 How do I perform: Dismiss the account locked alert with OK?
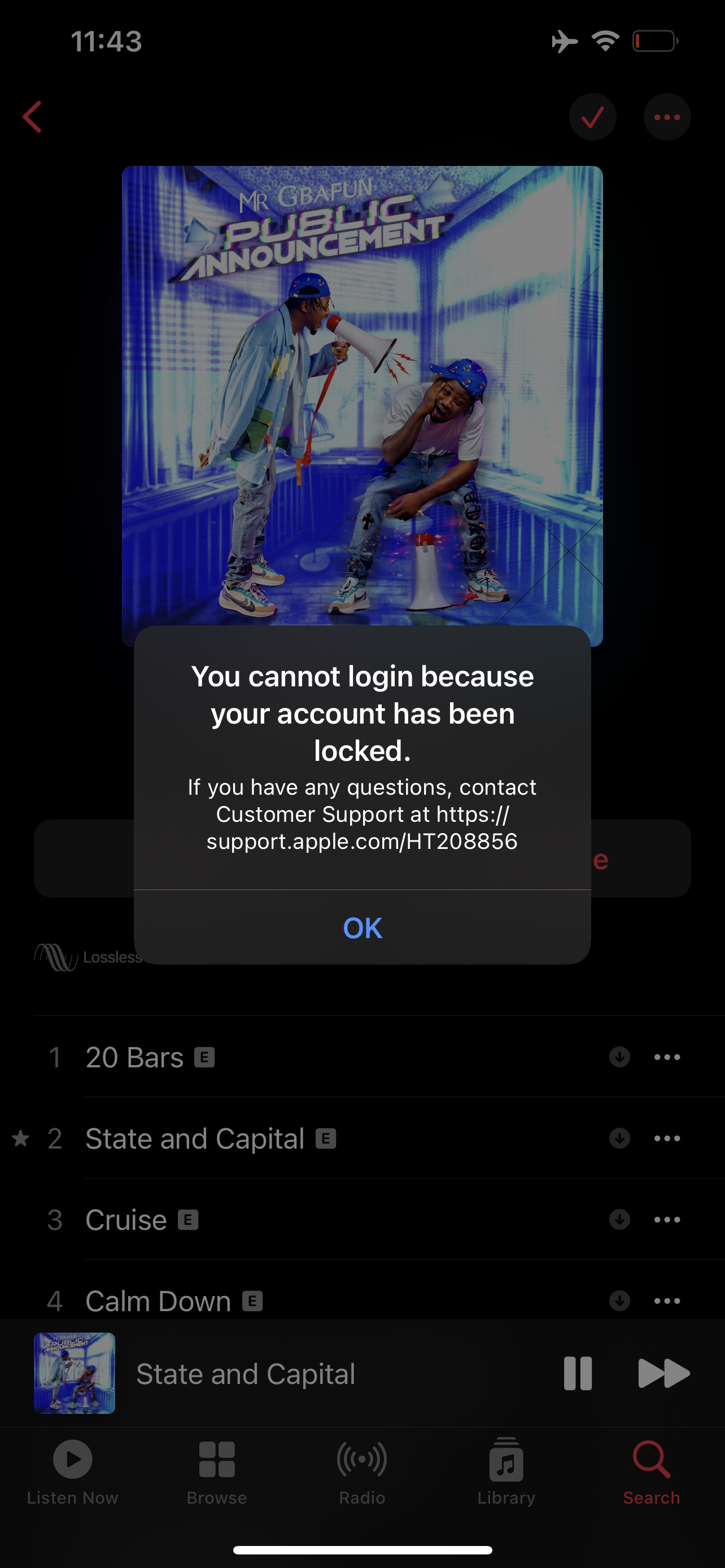(362, 928)
